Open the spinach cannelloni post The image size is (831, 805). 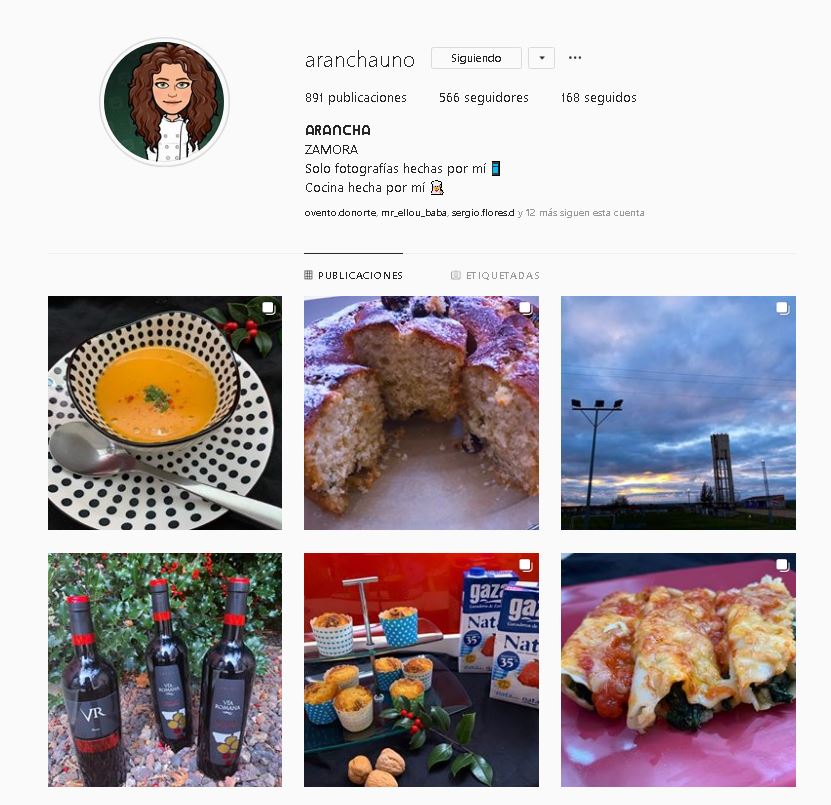(x=678, y=670)
